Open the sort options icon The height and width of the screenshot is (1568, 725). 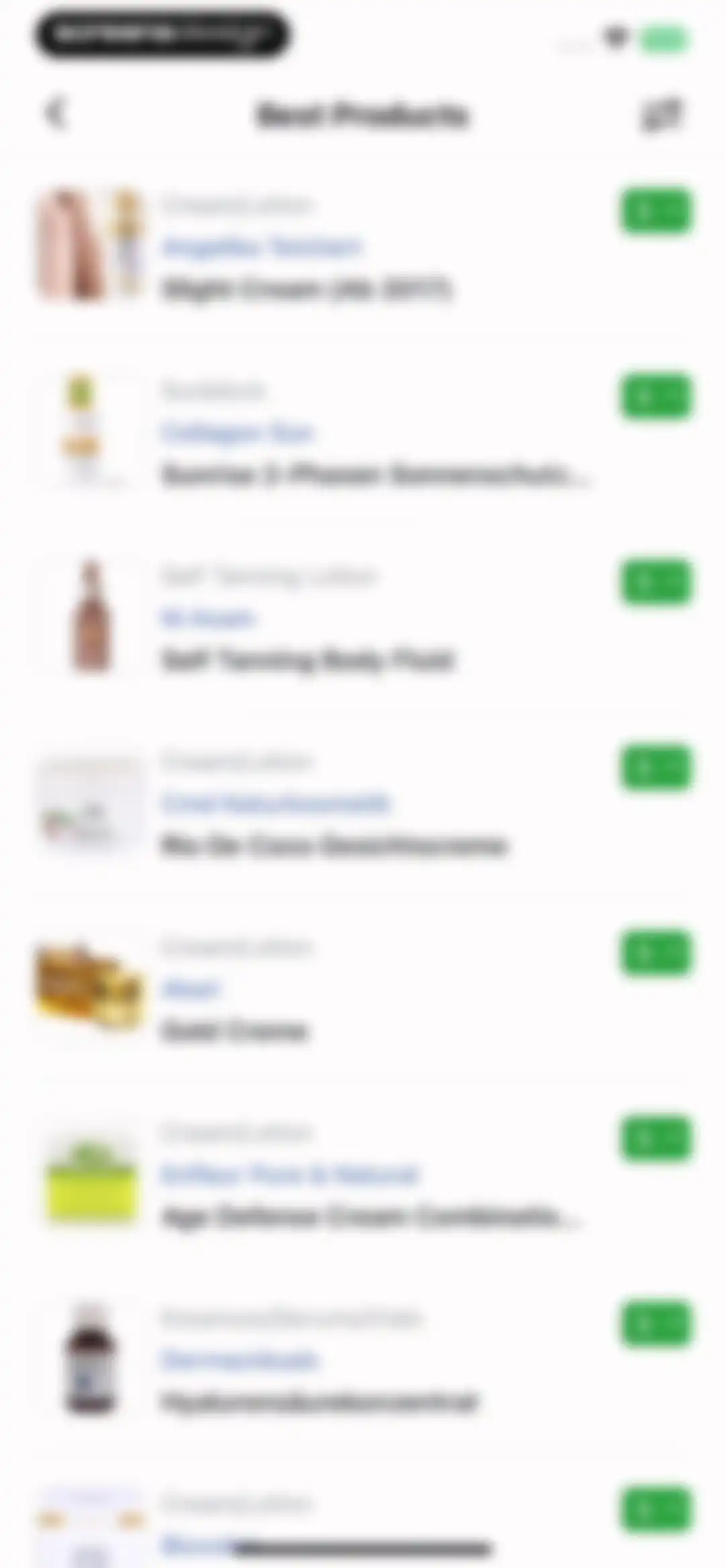pos(661,114)
